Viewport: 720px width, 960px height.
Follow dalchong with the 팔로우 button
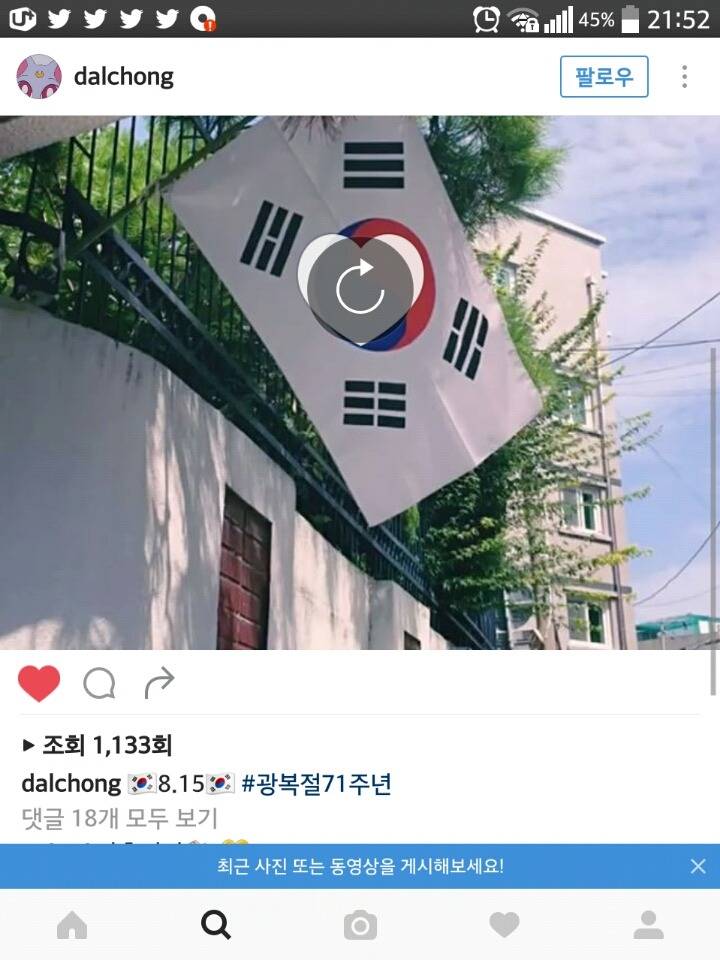click(x=604, y=77)
